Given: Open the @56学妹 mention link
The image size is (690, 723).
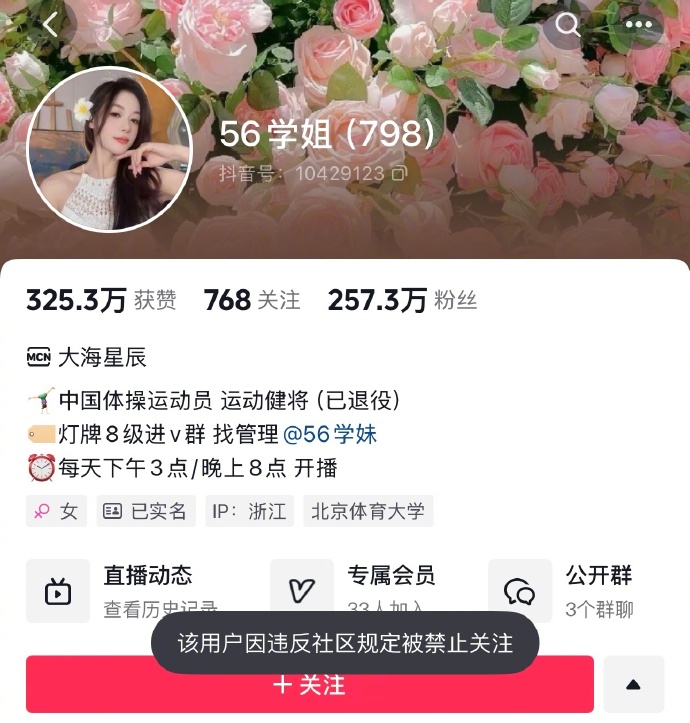Looking at the screenshot, I should coord(330,434).
